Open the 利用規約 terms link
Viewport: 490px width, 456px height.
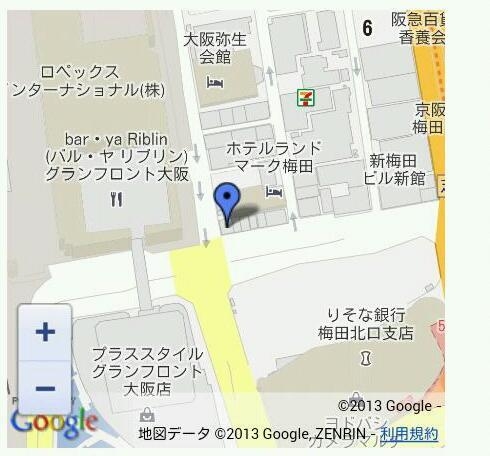(x=409, y=434)
